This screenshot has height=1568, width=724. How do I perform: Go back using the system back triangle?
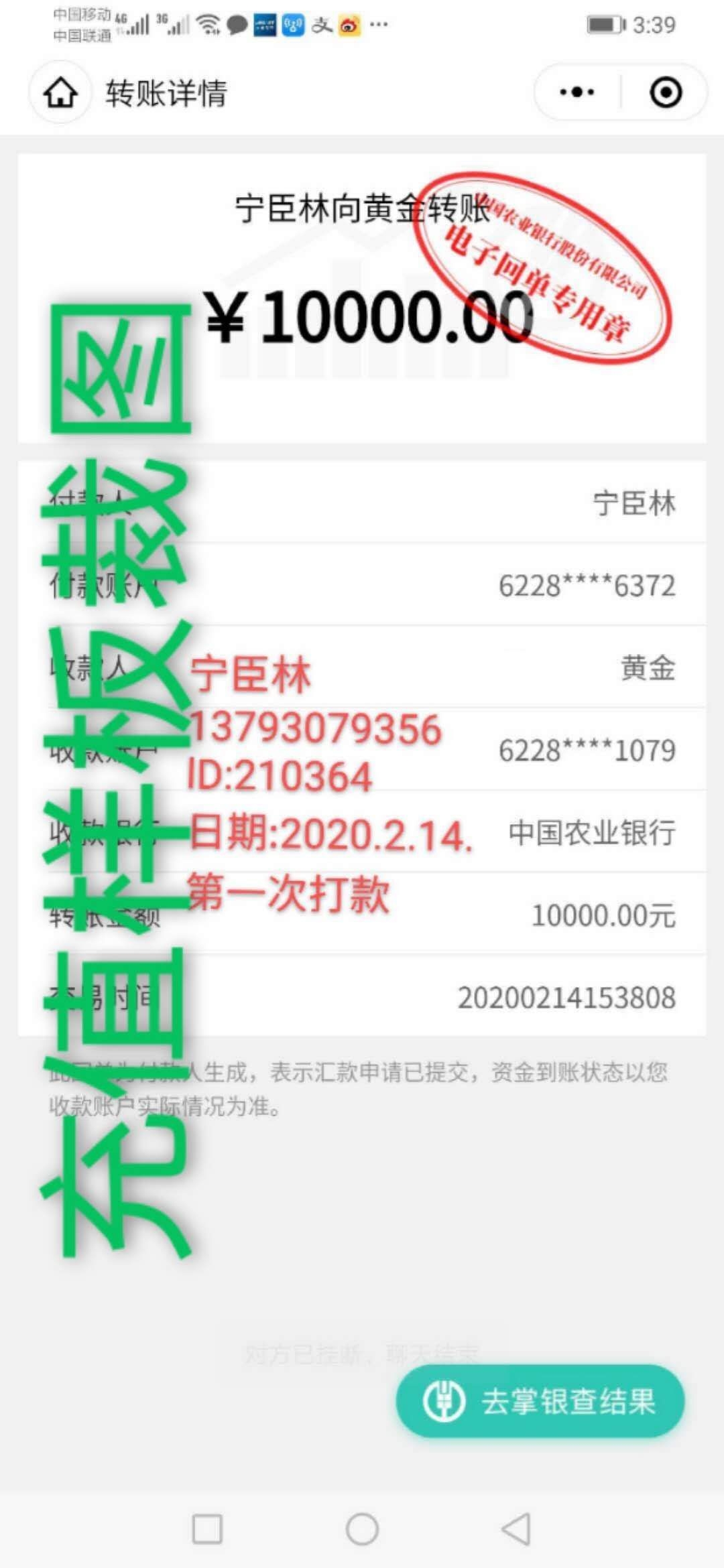[x=516, y=1528]
